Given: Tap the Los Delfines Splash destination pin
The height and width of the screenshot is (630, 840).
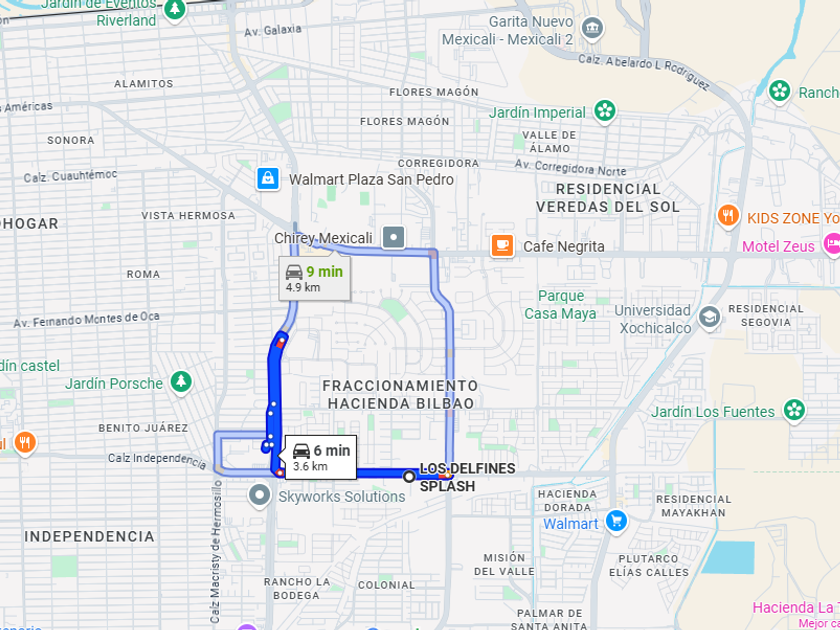Looking at the screenshot, I should coord(409,477).
